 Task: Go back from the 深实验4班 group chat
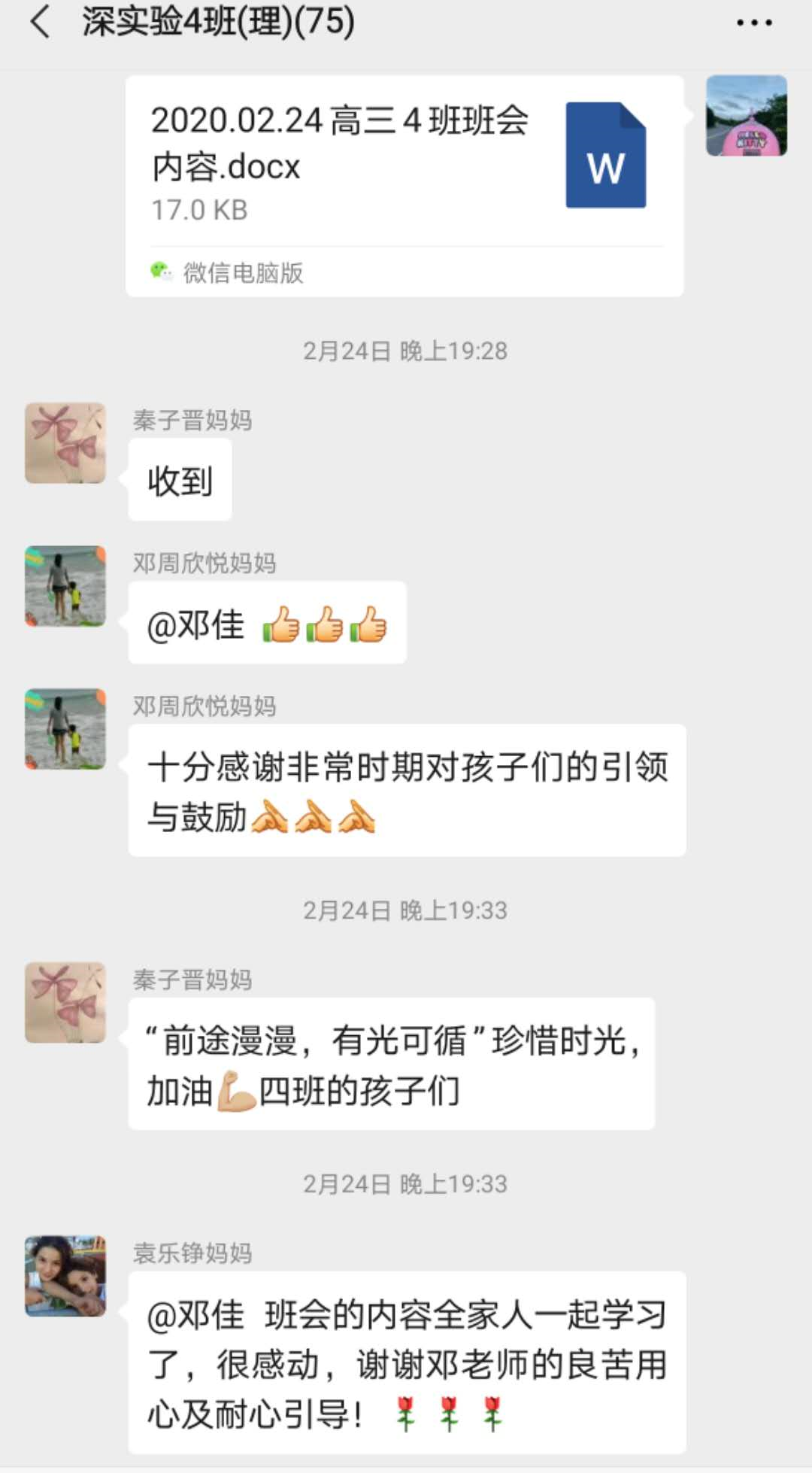point(41,22)
